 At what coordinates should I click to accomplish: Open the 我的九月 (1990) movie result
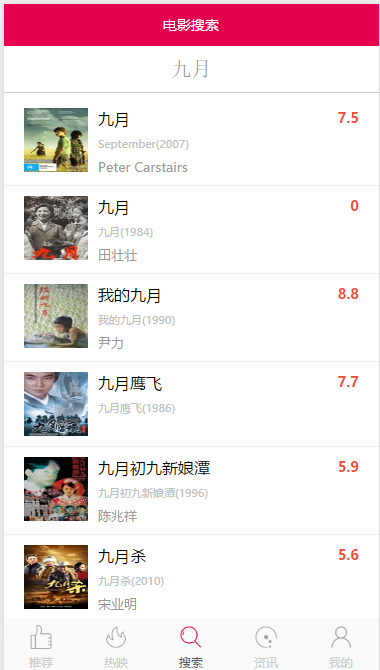click(191, 317)
